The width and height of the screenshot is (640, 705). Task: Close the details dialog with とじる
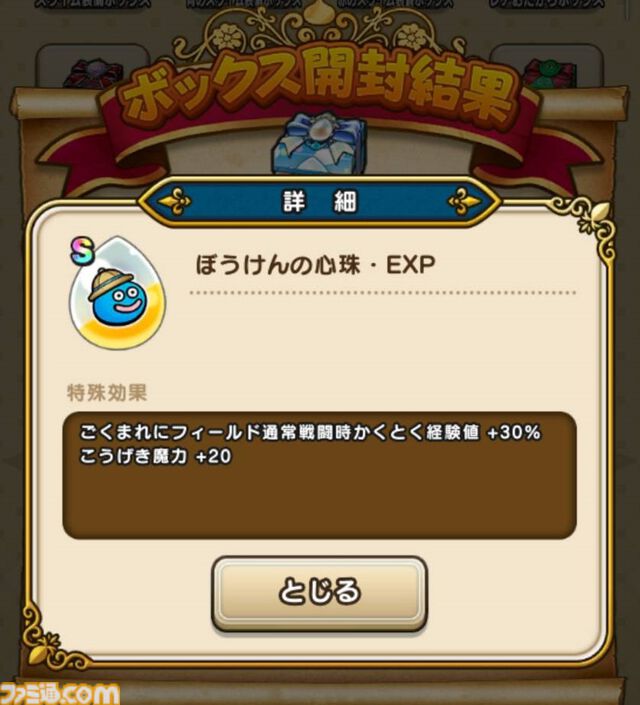[319, 592]
